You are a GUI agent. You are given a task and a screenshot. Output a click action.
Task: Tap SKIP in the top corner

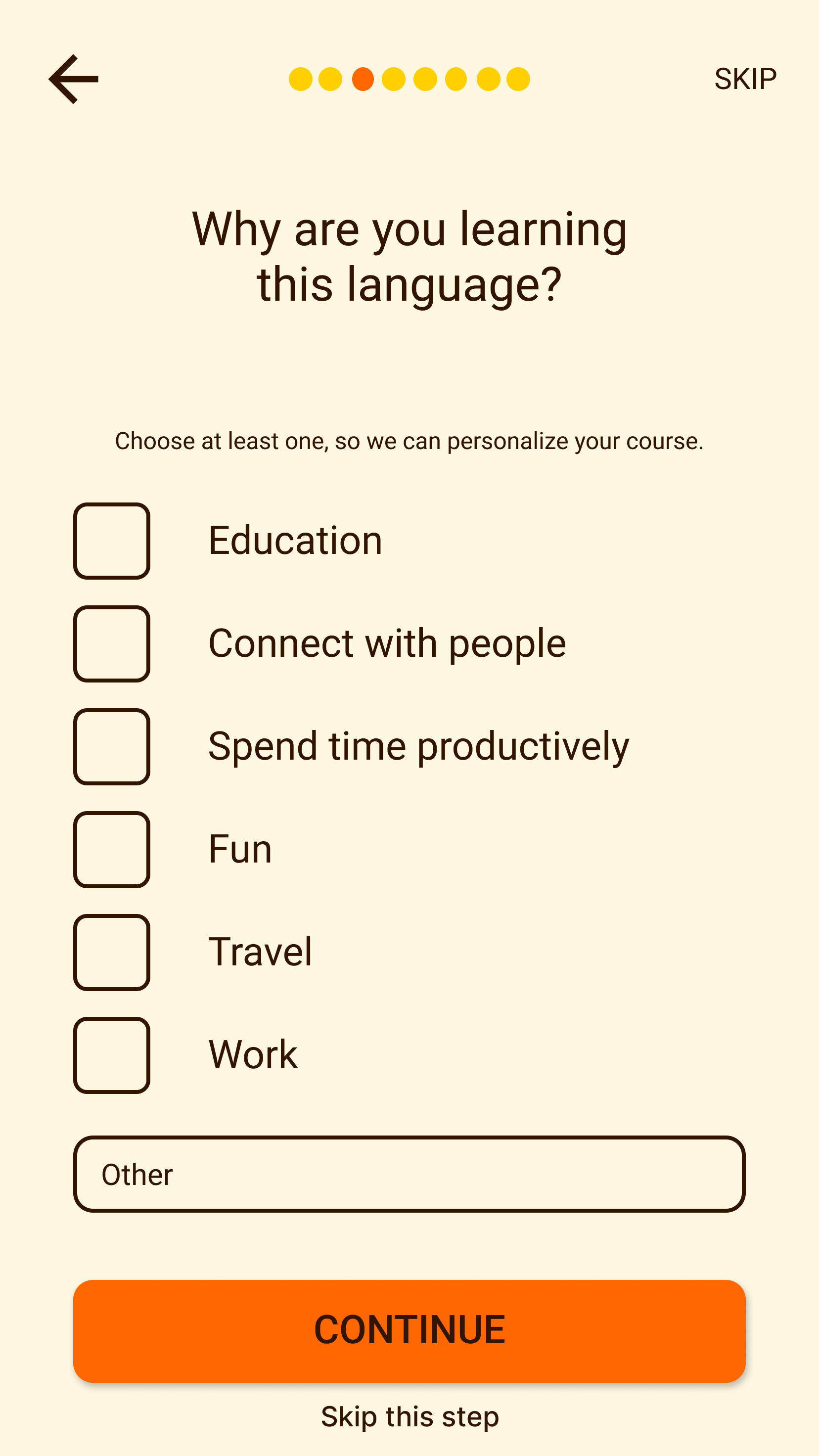pos(745,79)
